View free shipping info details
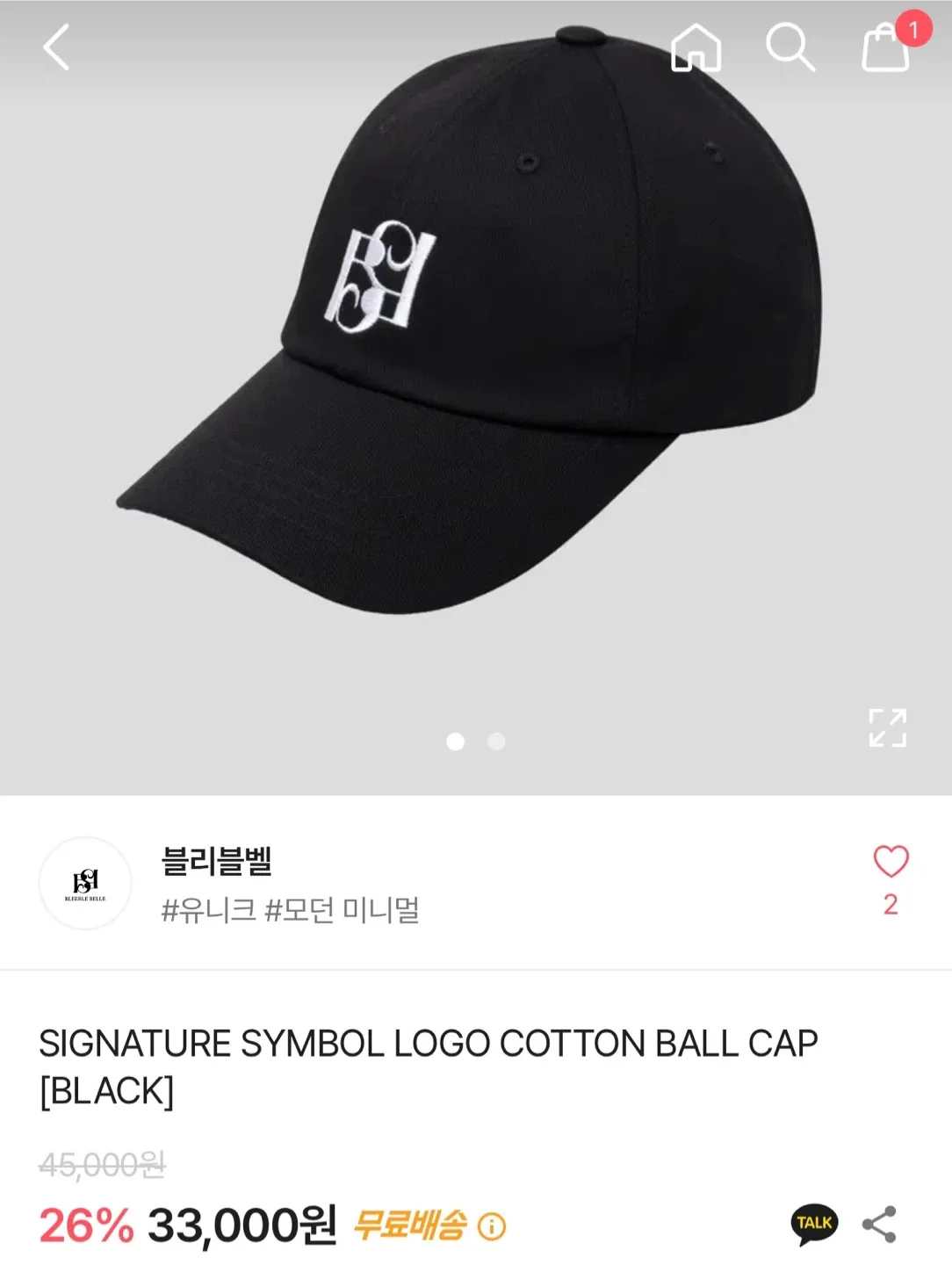 [492, 1226]
